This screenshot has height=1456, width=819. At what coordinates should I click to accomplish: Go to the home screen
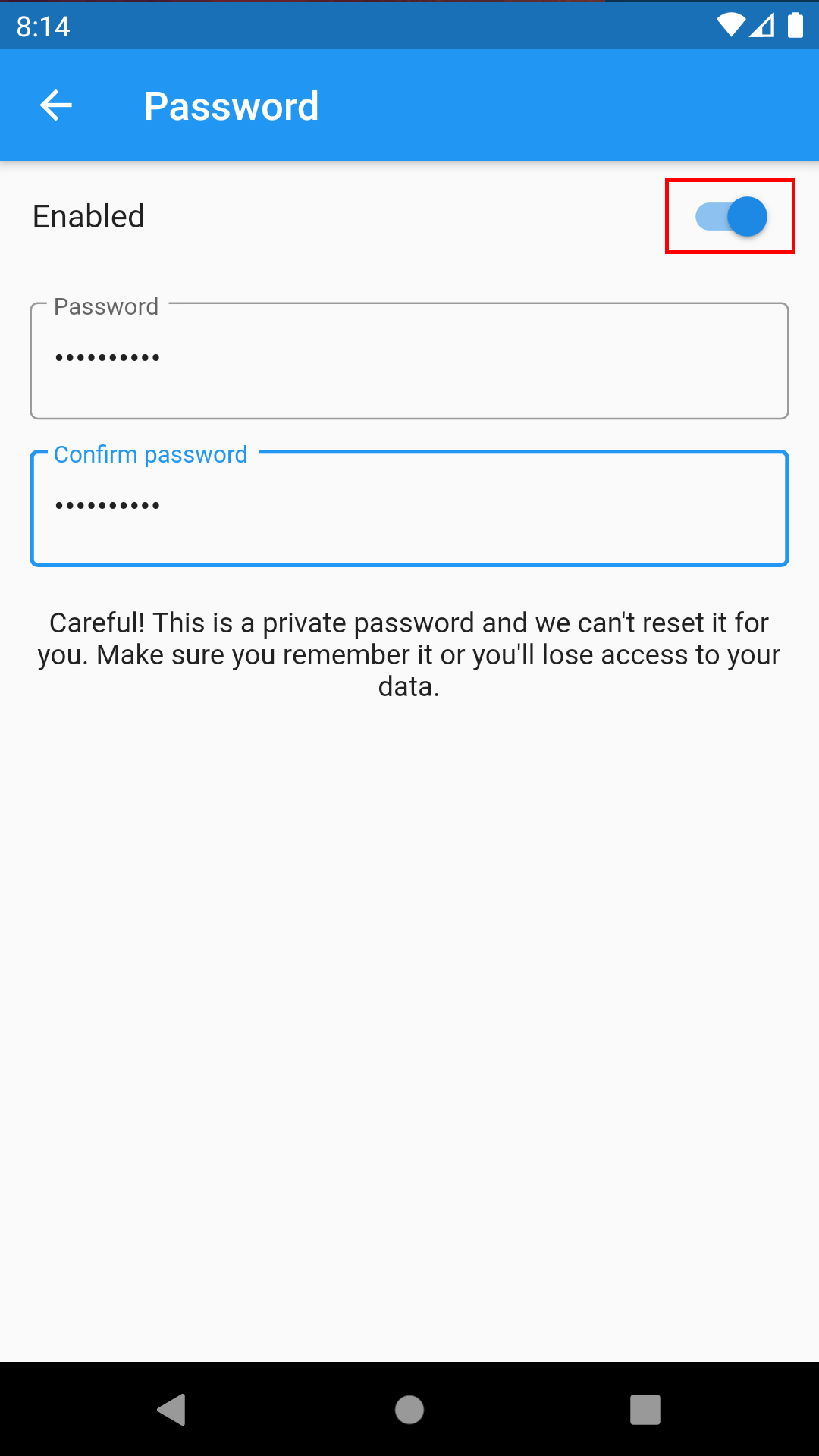[x=409, y=1410]
